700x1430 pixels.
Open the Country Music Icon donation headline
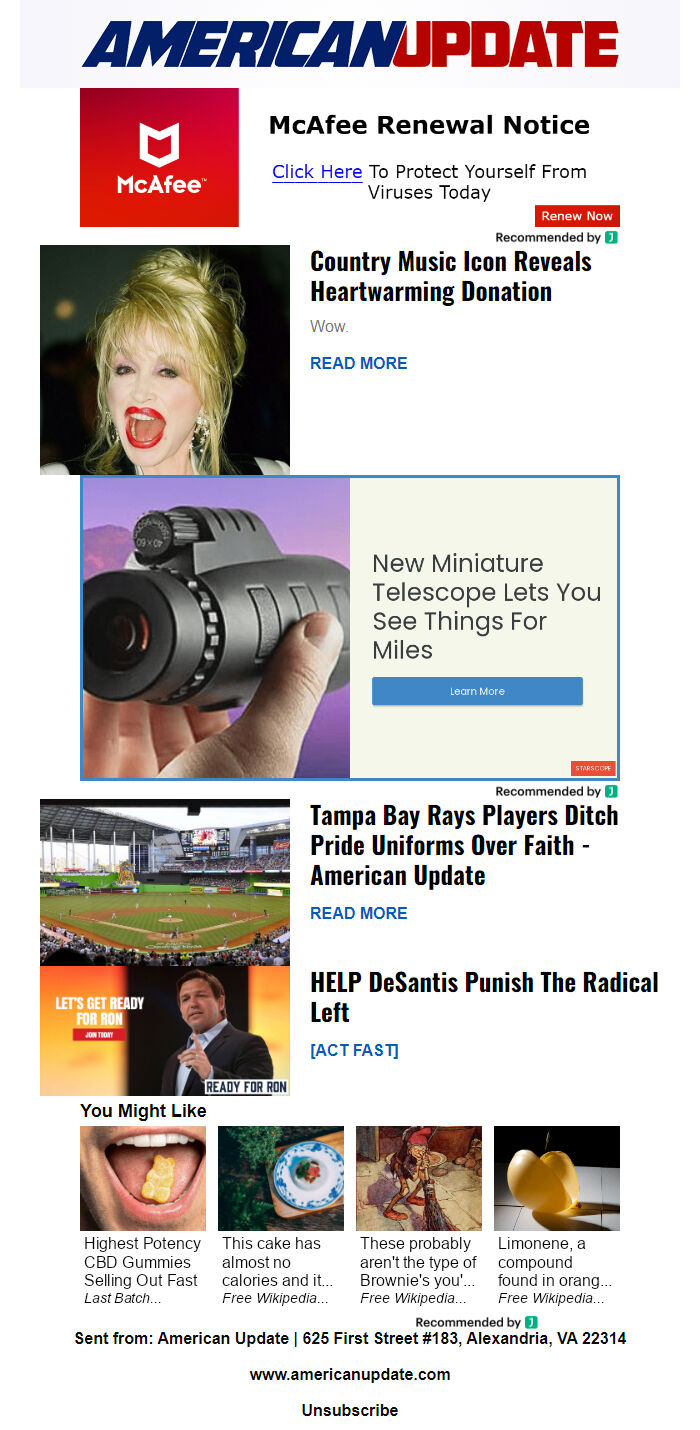[450, 276]
